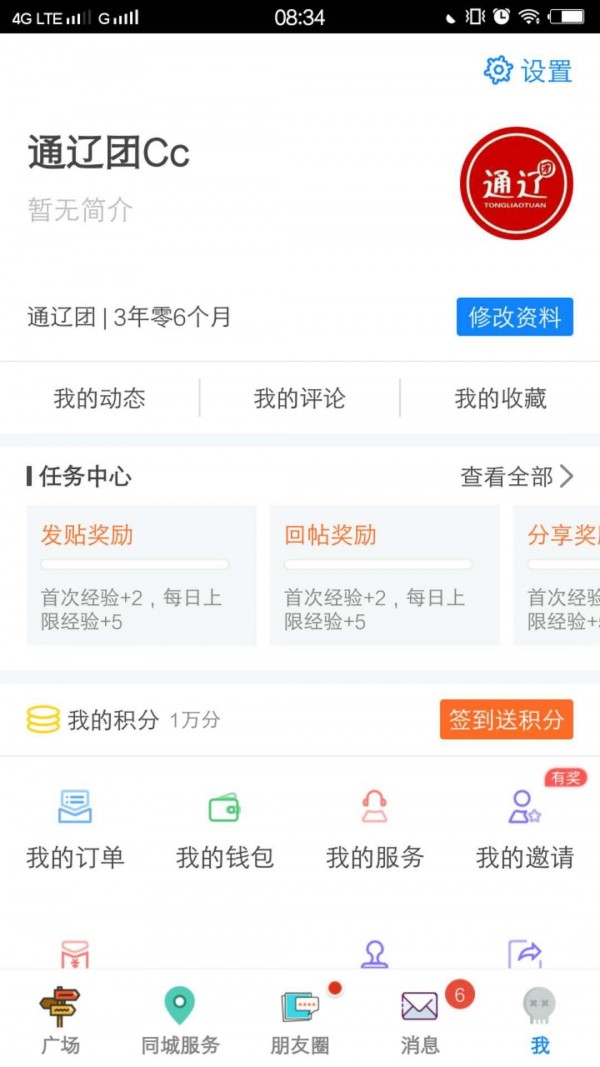
Task: Open 我的评论 tab
Action: (300, 398)
